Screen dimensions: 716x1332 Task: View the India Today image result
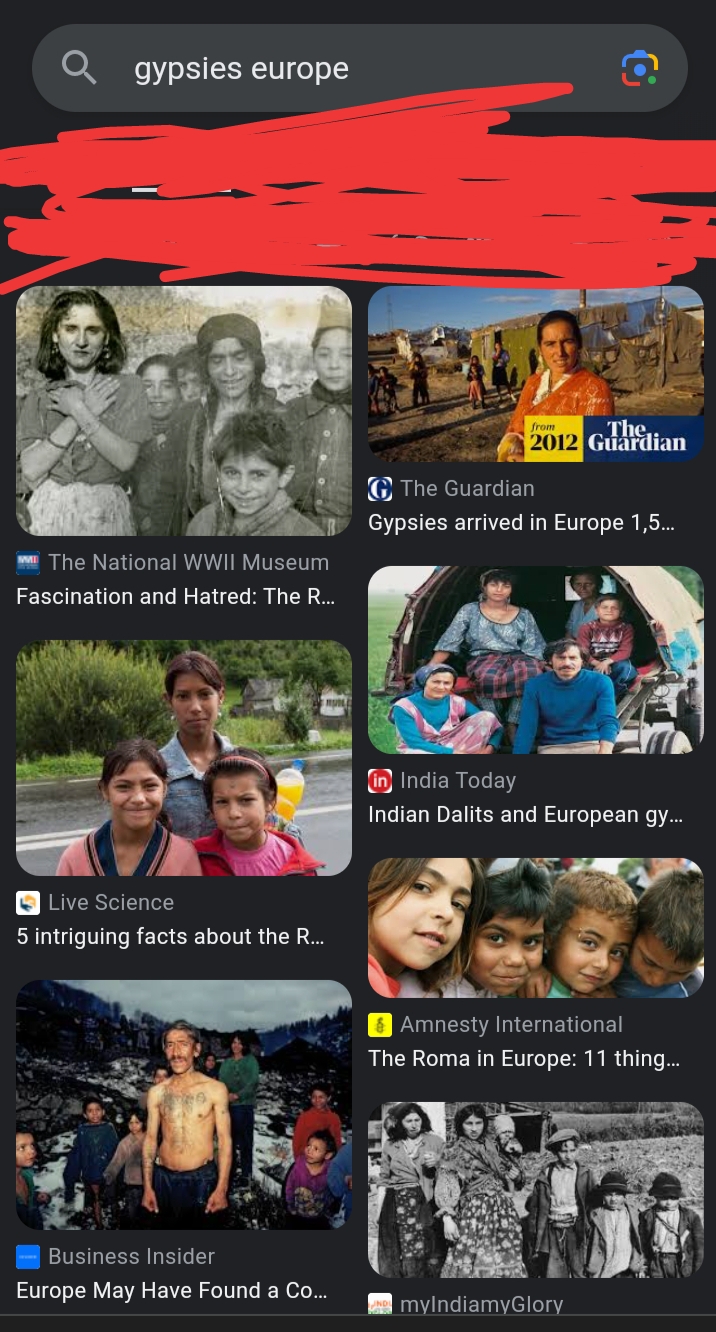click(x=536, y=660)
